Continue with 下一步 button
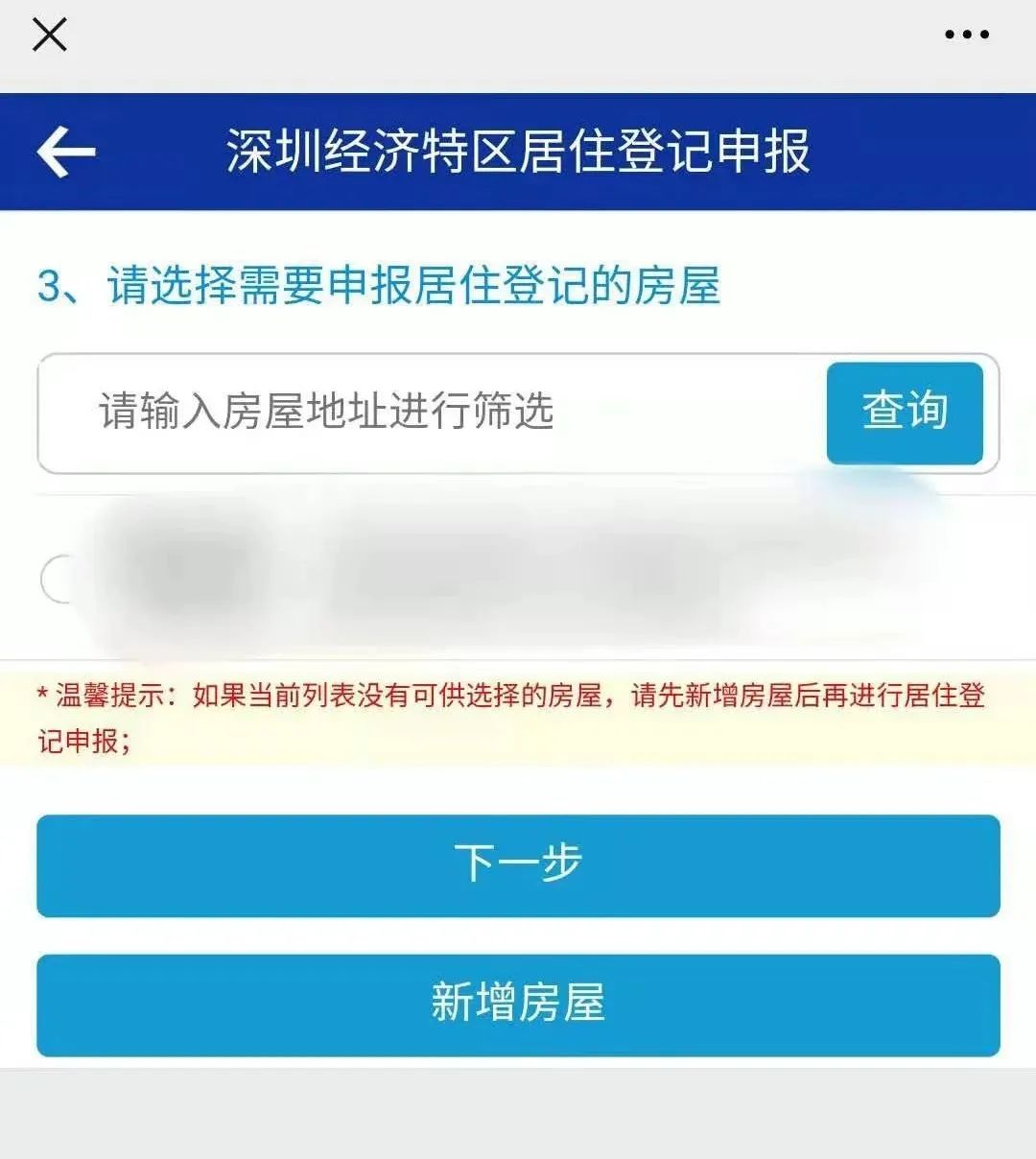The width and height of the screenshot is (1036, 1159). (518, 864)
